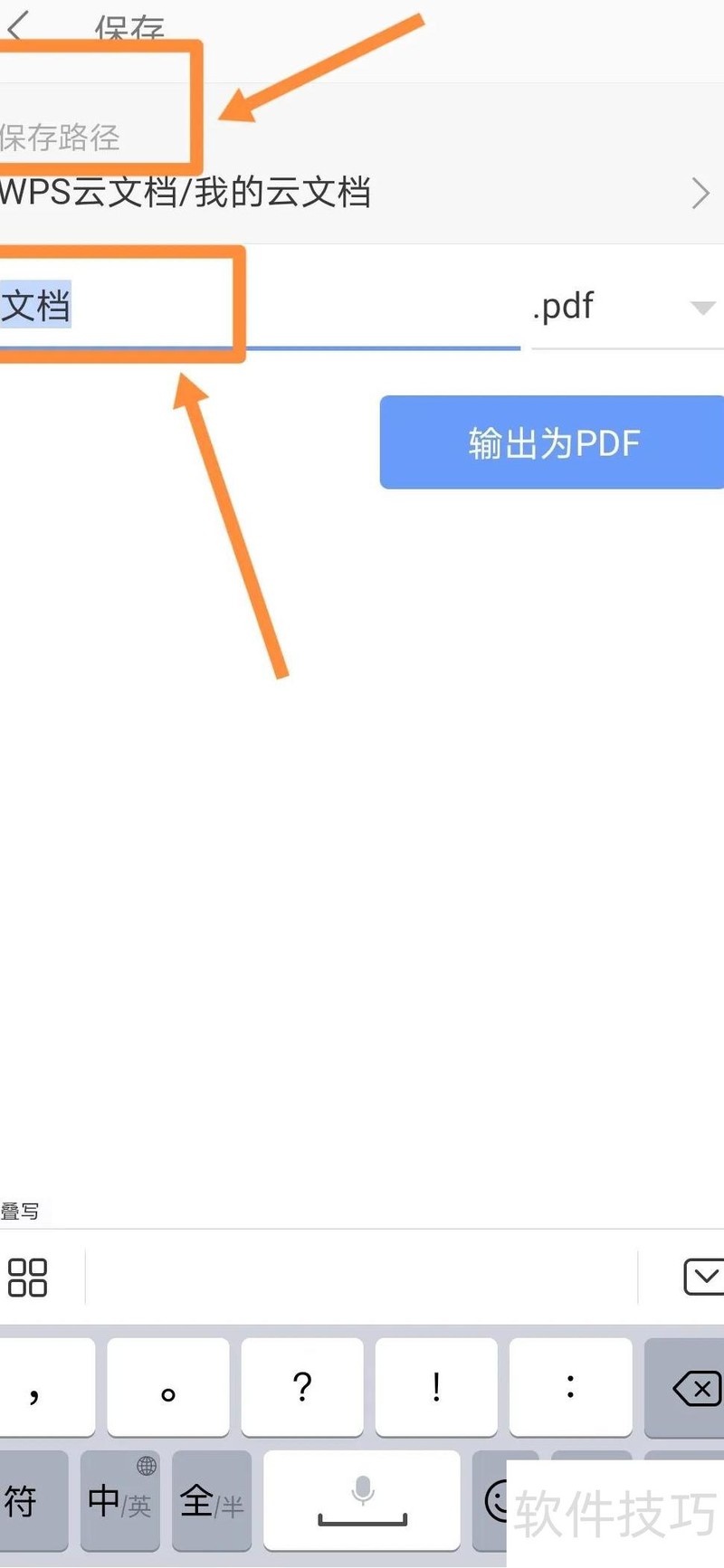Expand the .pdf file format dropdown
This screenshot has height=1568, width=724.
click(702, 308)
